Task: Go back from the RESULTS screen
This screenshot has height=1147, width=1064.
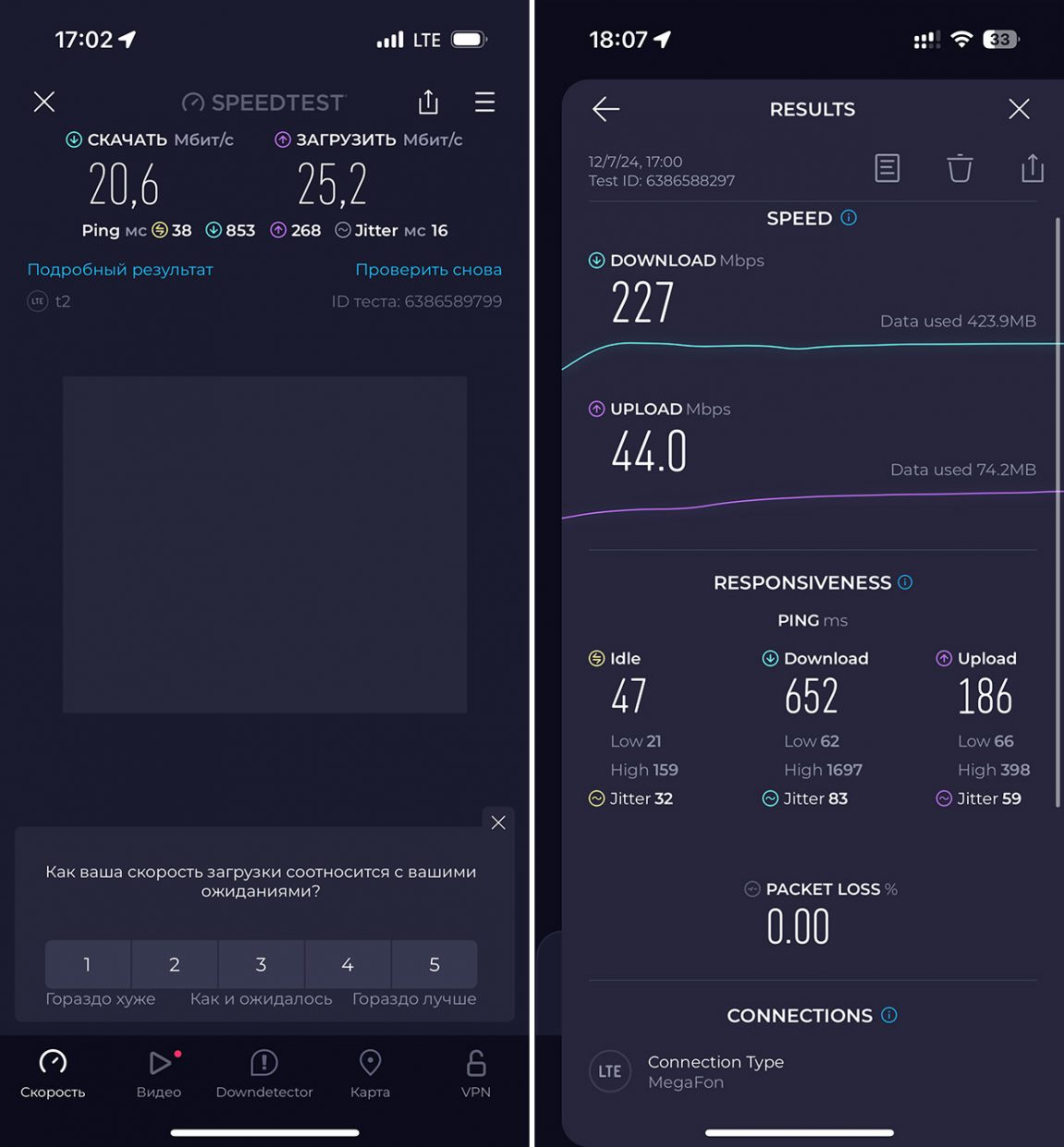Action: pyautogui.click(x=605, y=109)
